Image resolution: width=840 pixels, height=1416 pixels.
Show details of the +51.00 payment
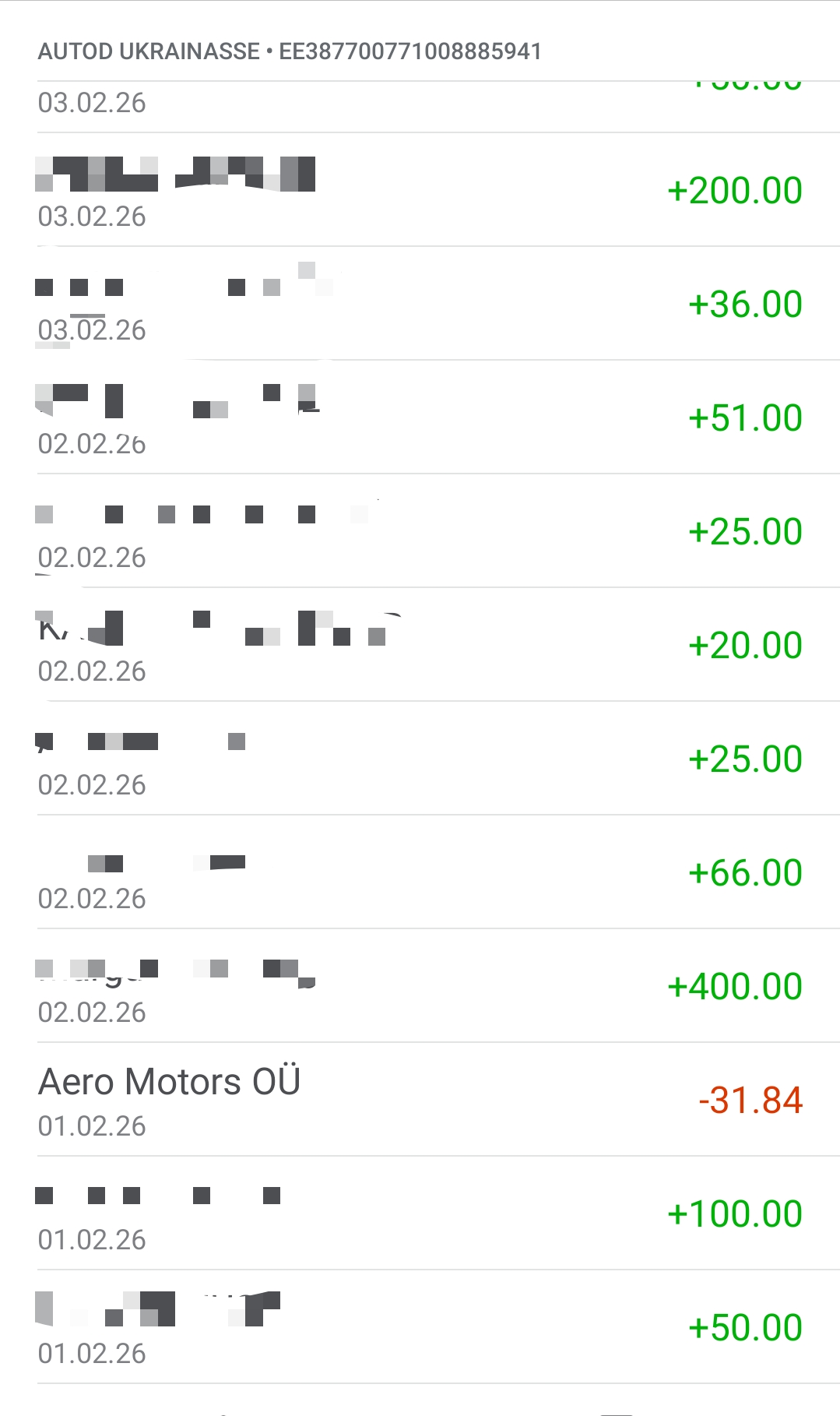pos(420,418)
